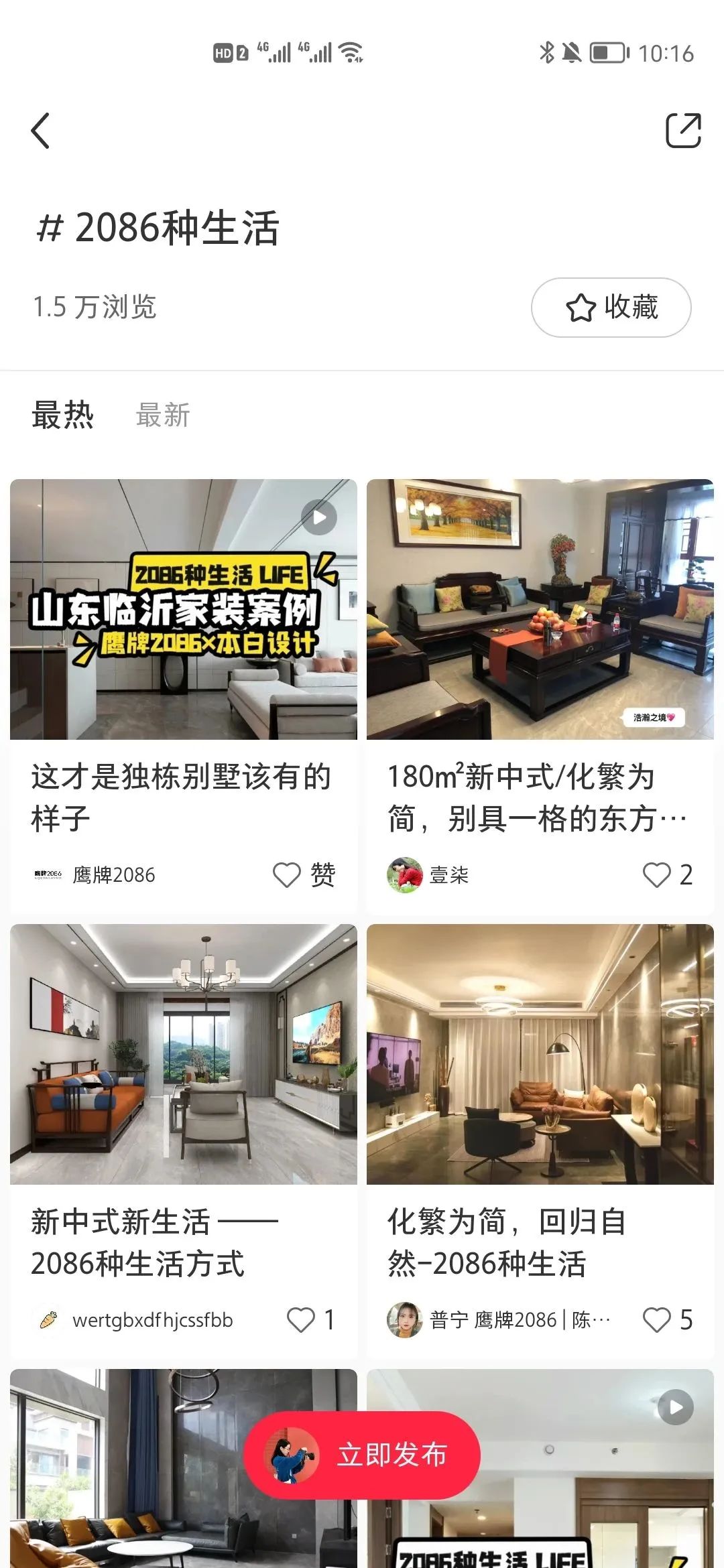Tap 立即发布 to publish a post
Image resolution: width=724 pixels, height=1568 pixels.
[362, 1455]
